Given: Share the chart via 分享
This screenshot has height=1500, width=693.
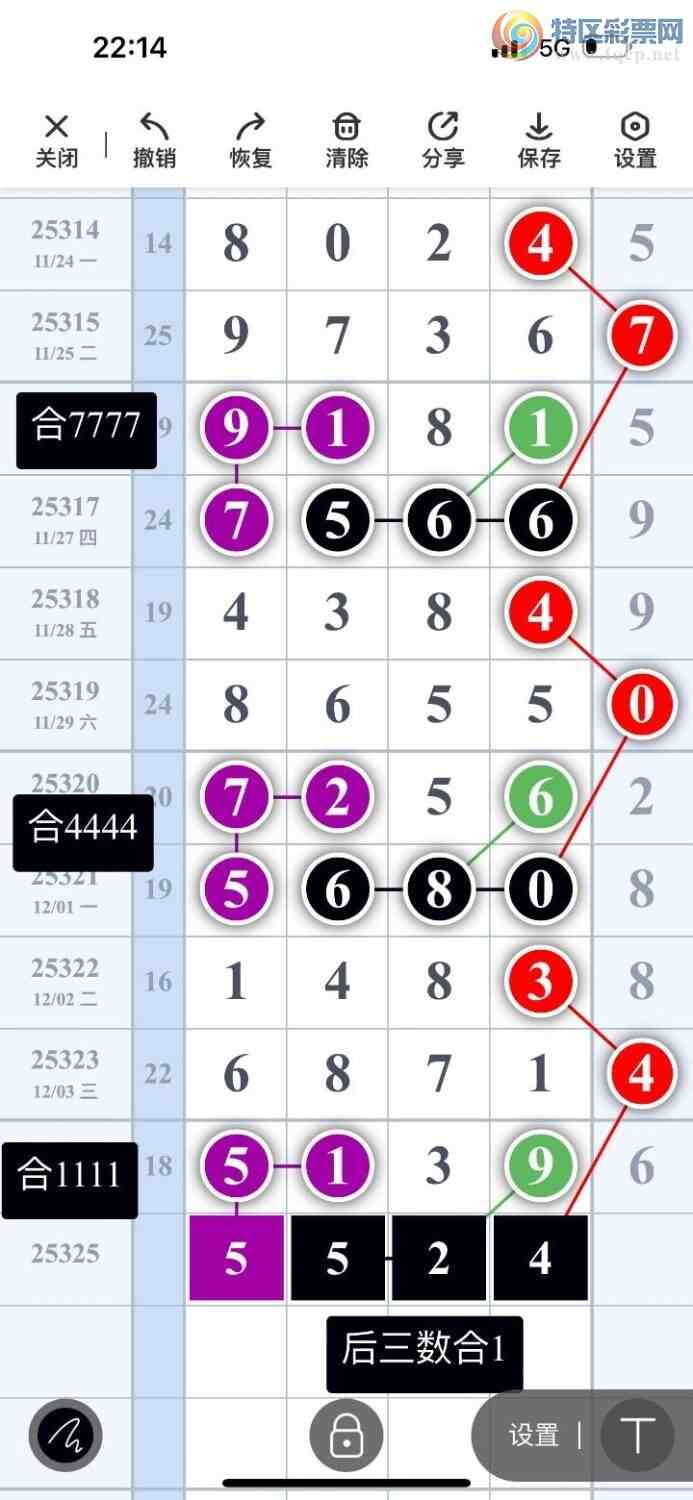Looking at the screenshot, I should pos(443,141).
